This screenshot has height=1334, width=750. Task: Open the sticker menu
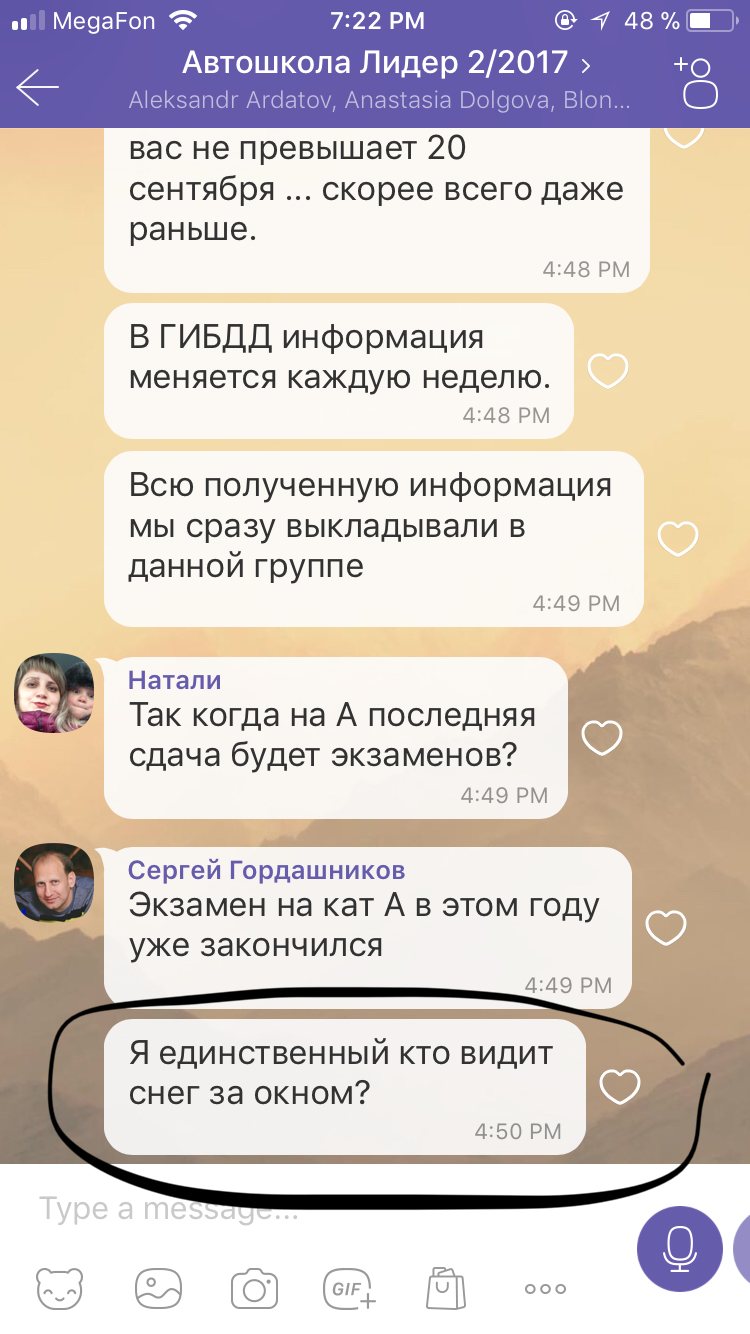coord(60,1288)
